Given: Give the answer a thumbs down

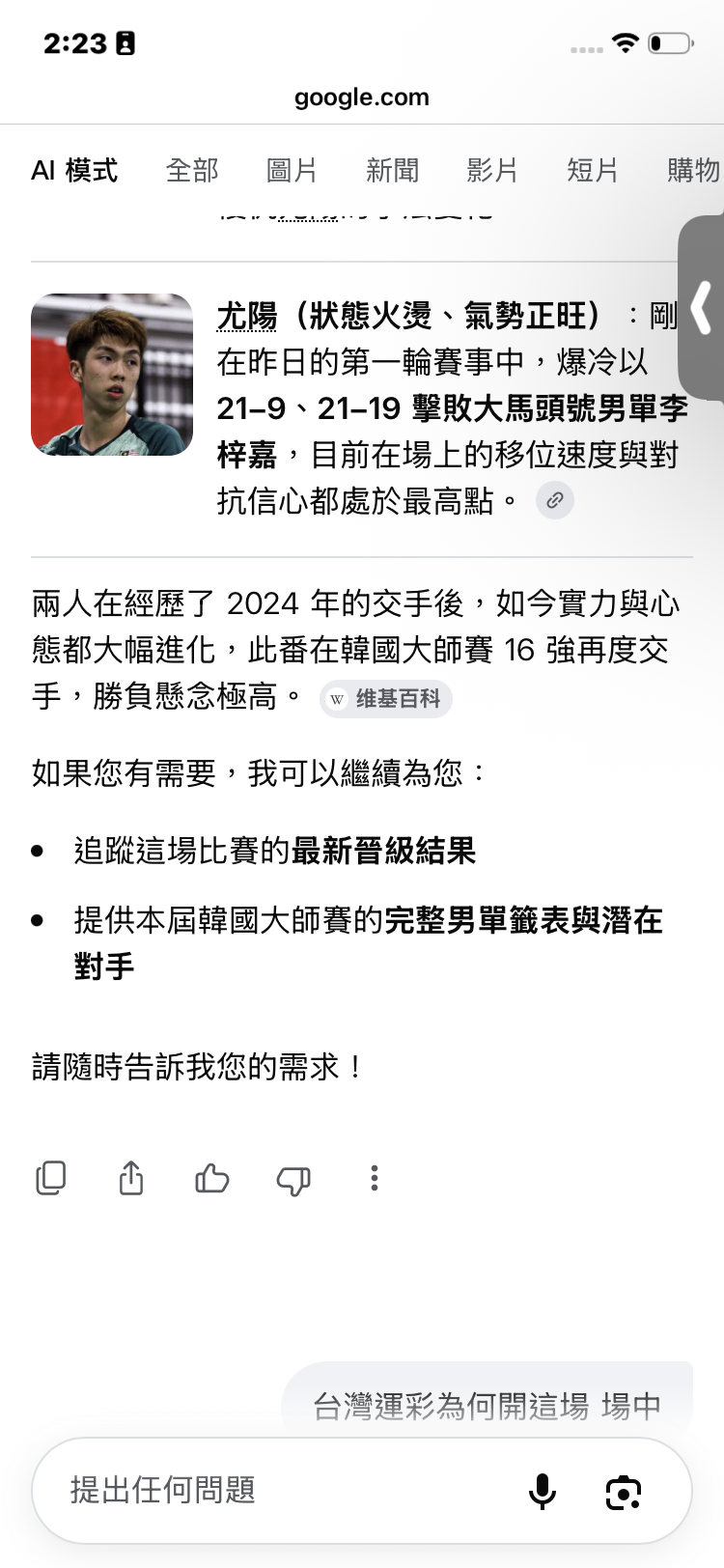Looking at the screenshot, I should click(293, 1179).
